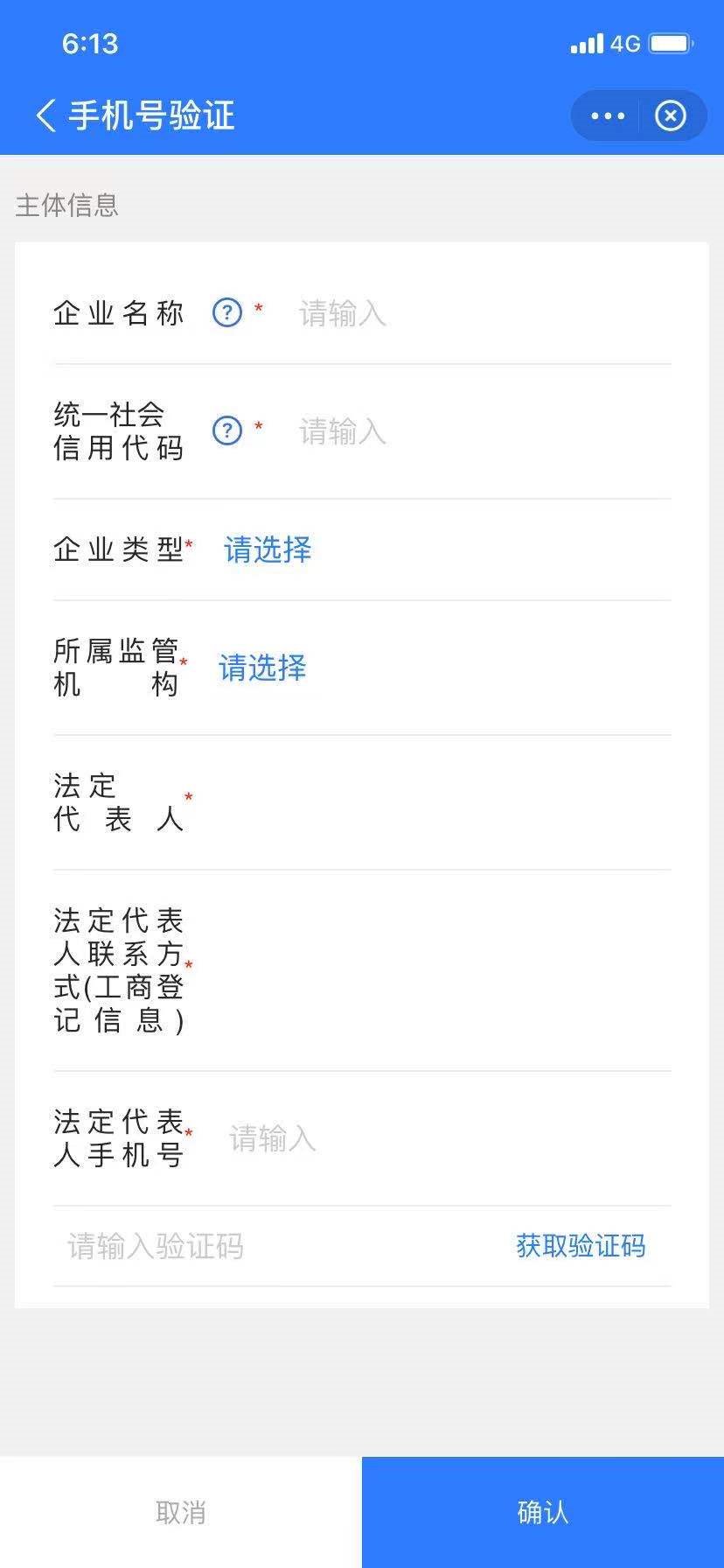724x1568 pixels.
Task: Open the mini program more options menu
Action: (x=608, y=115)
